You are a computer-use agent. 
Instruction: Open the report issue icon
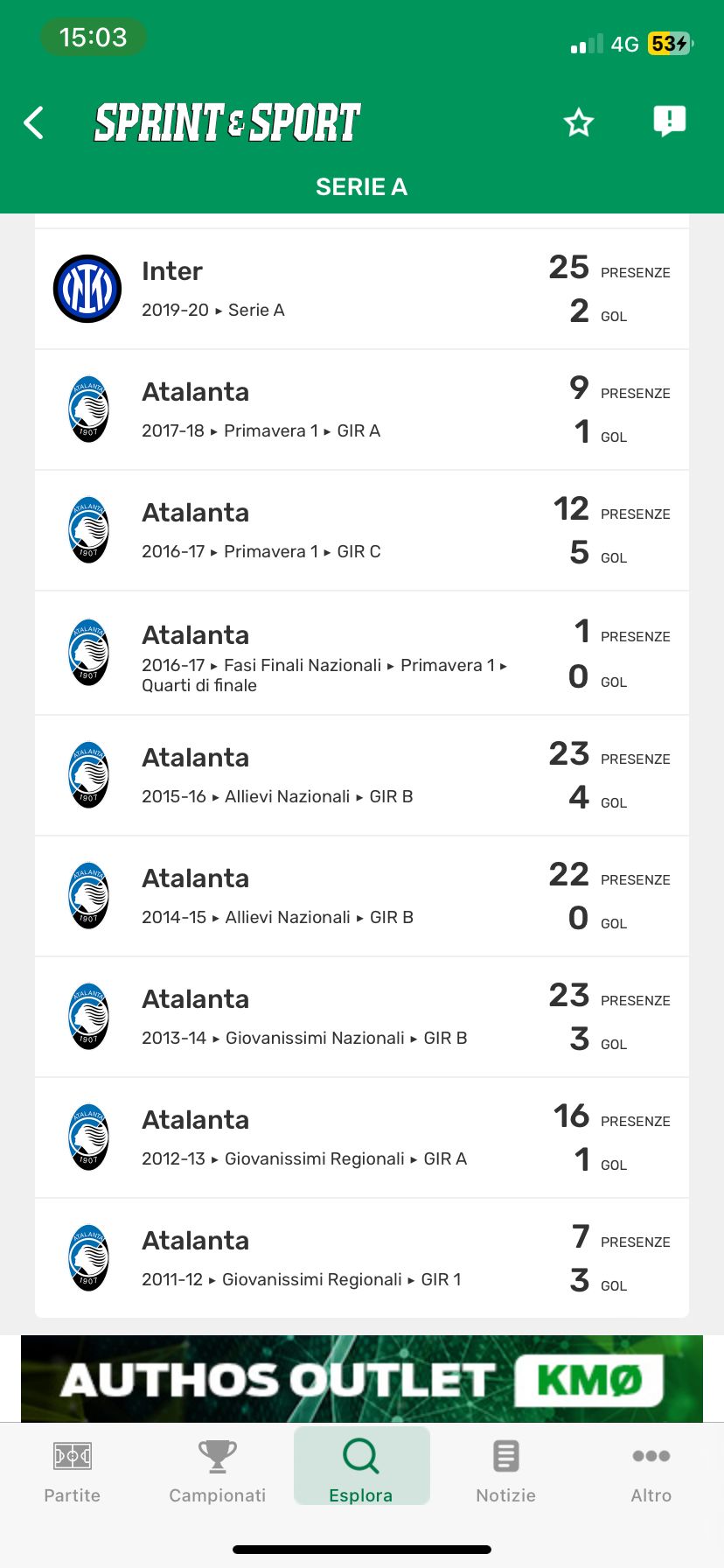click(x=670, y=122)
